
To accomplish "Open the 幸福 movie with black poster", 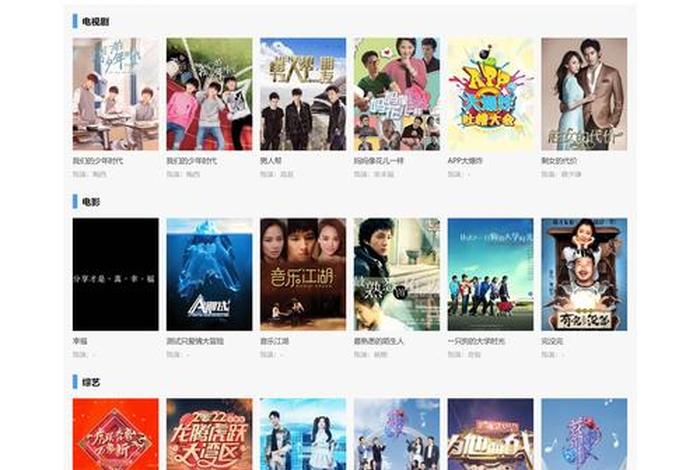I will [115, 274].
